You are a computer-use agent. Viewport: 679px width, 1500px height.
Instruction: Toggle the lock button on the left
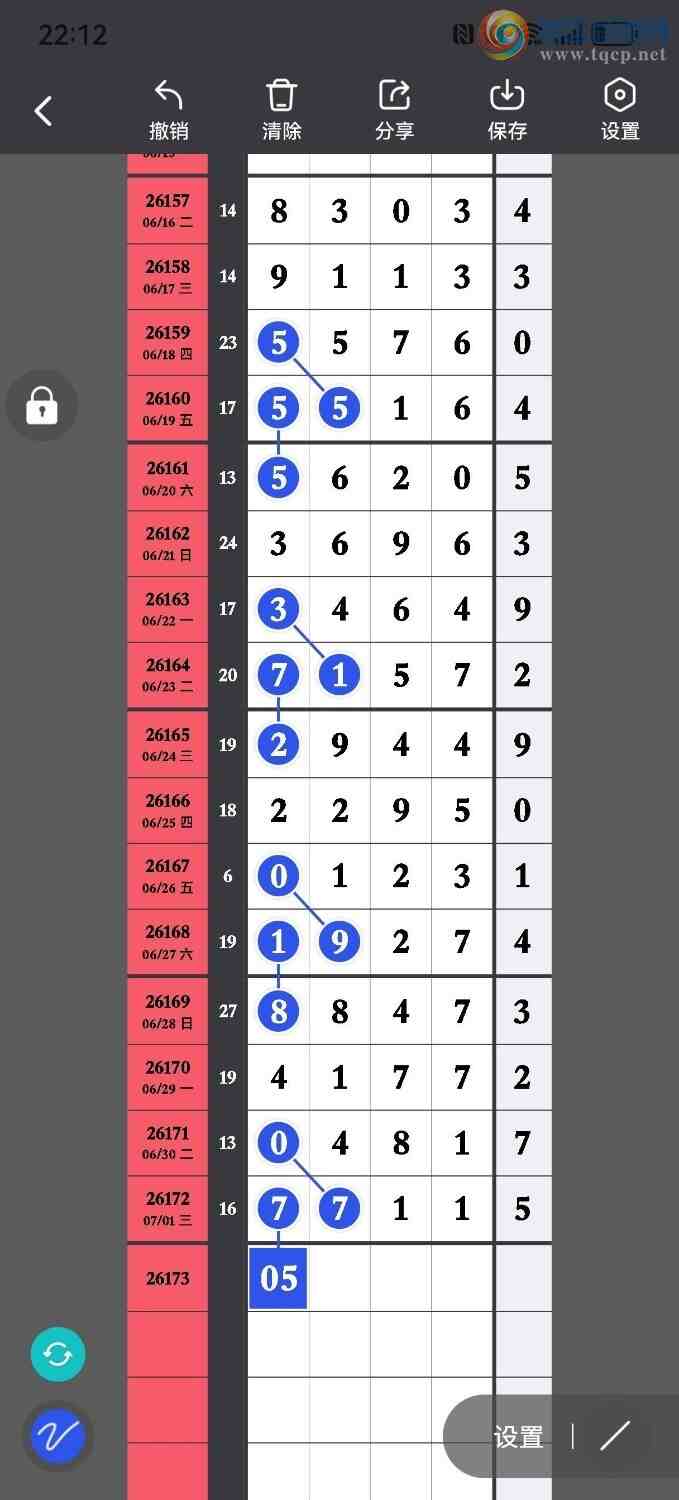point(41,406)
